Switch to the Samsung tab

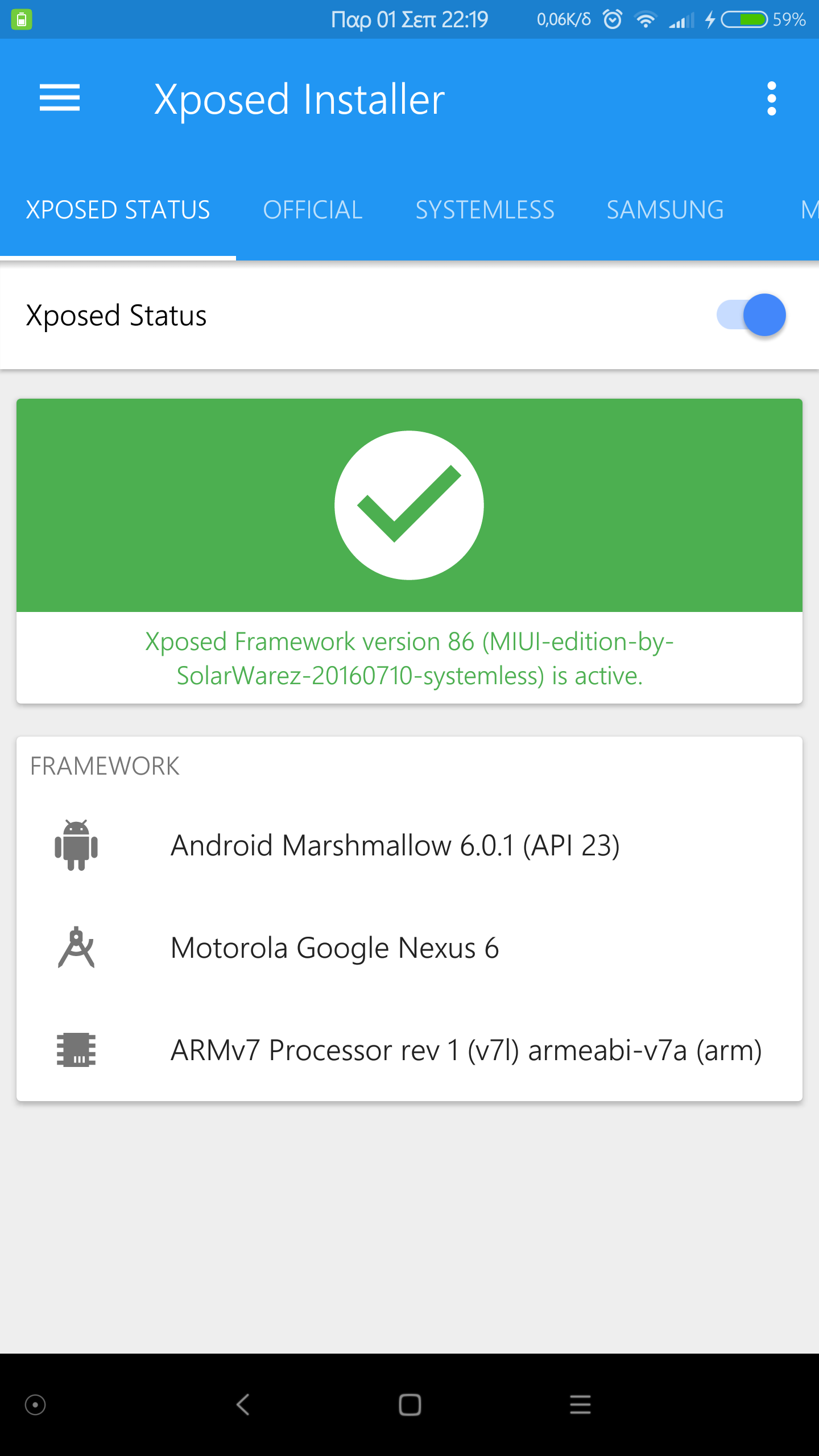[x=665, y=210]
